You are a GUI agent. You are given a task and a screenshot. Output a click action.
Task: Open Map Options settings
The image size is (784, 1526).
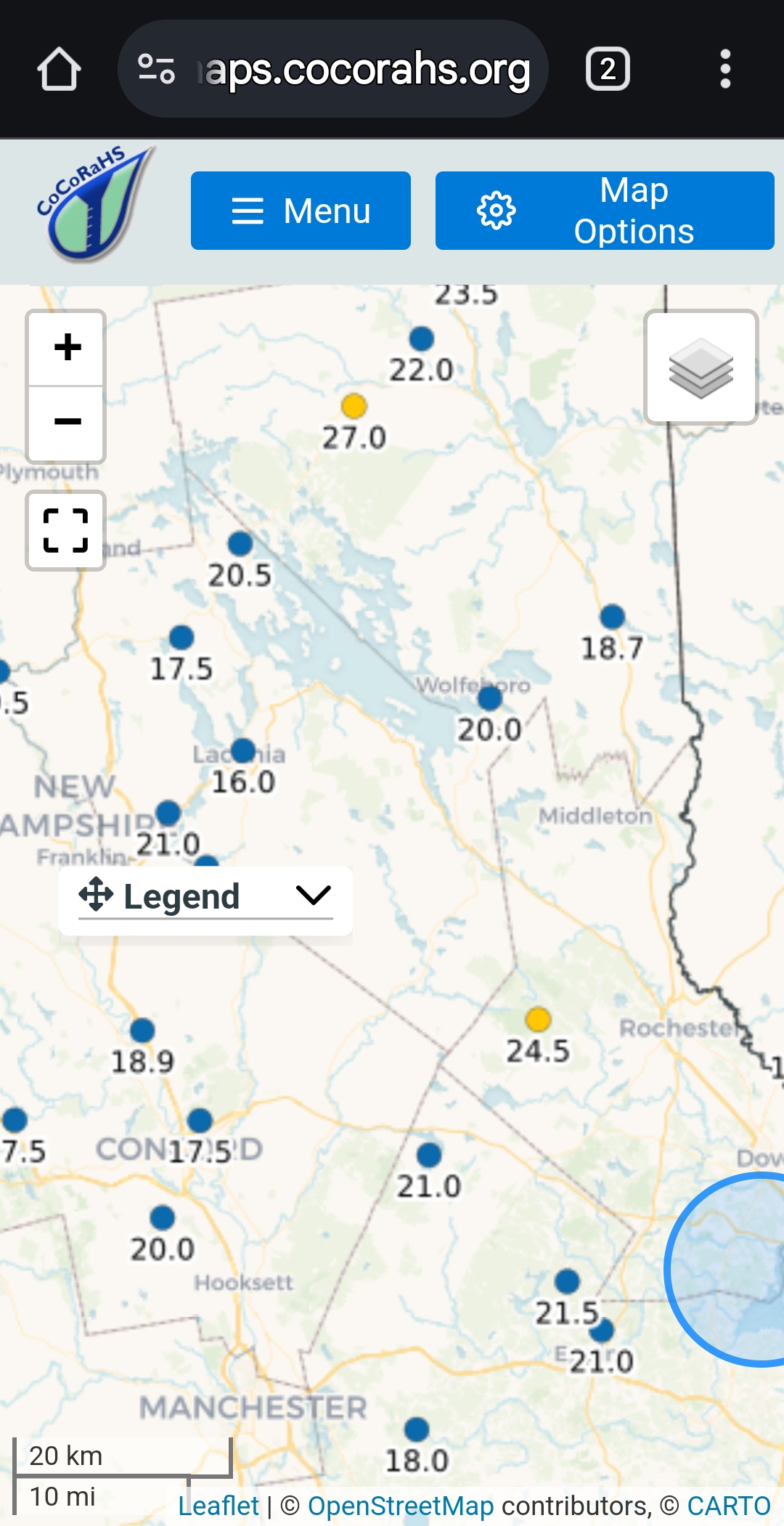click(x=605, y=211)
